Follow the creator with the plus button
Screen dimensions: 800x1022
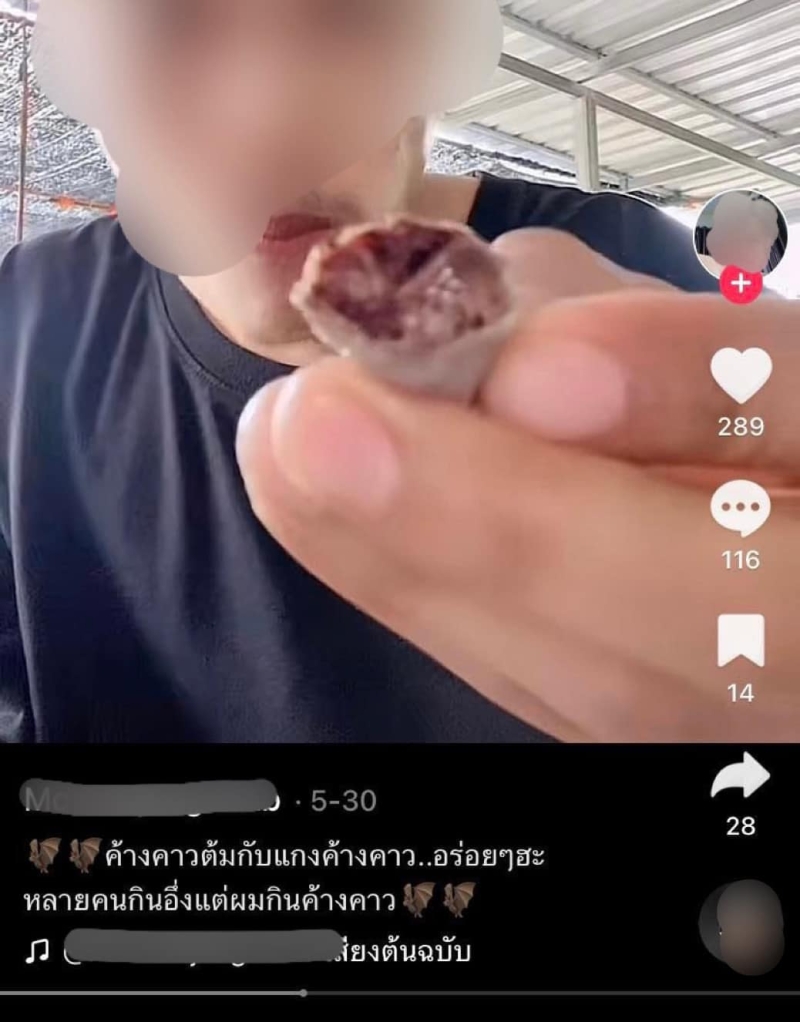[x=740, y=284]
